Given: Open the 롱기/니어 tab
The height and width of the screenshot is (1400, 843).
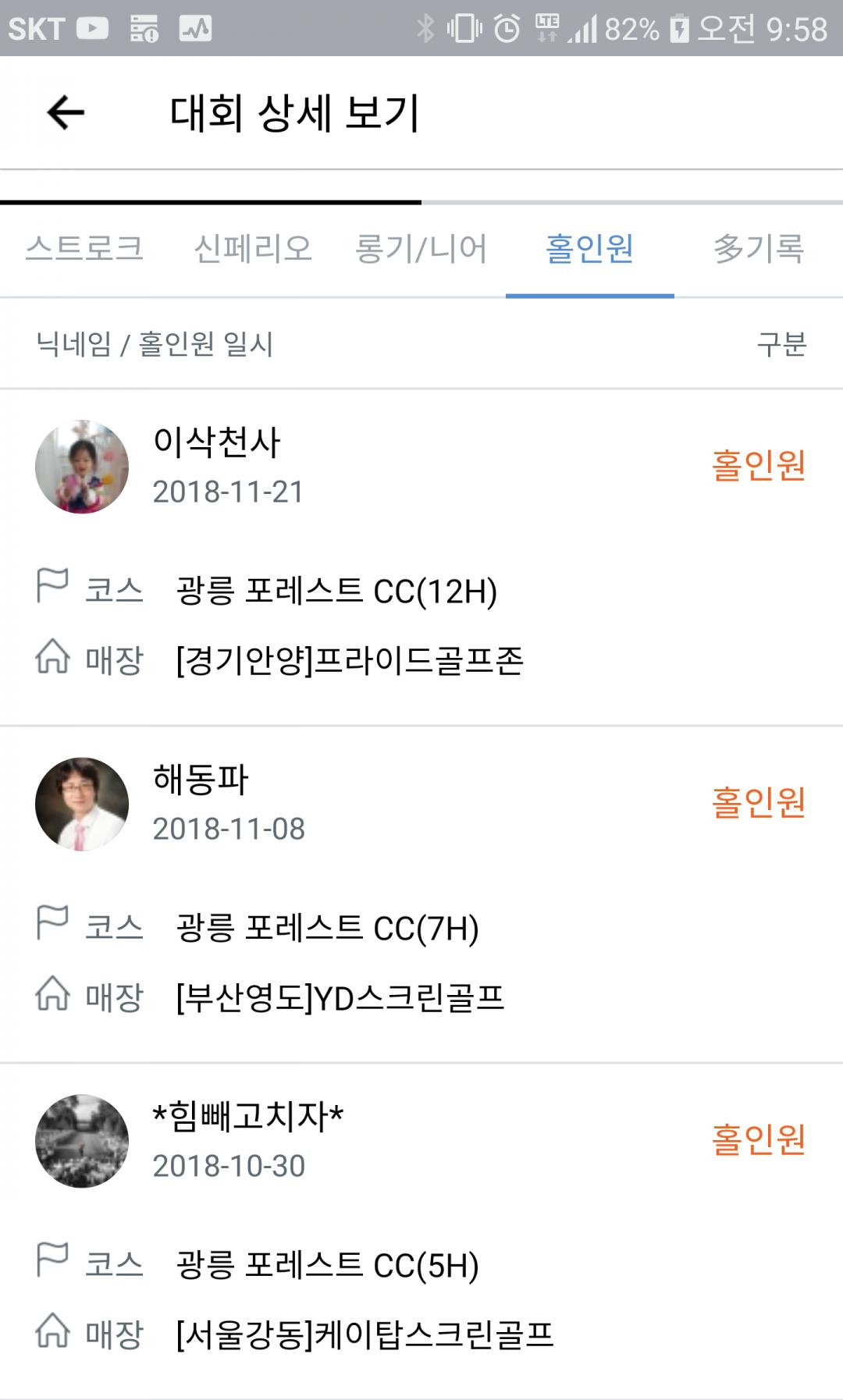Looking at the screenshot, I should coord(421,250).
